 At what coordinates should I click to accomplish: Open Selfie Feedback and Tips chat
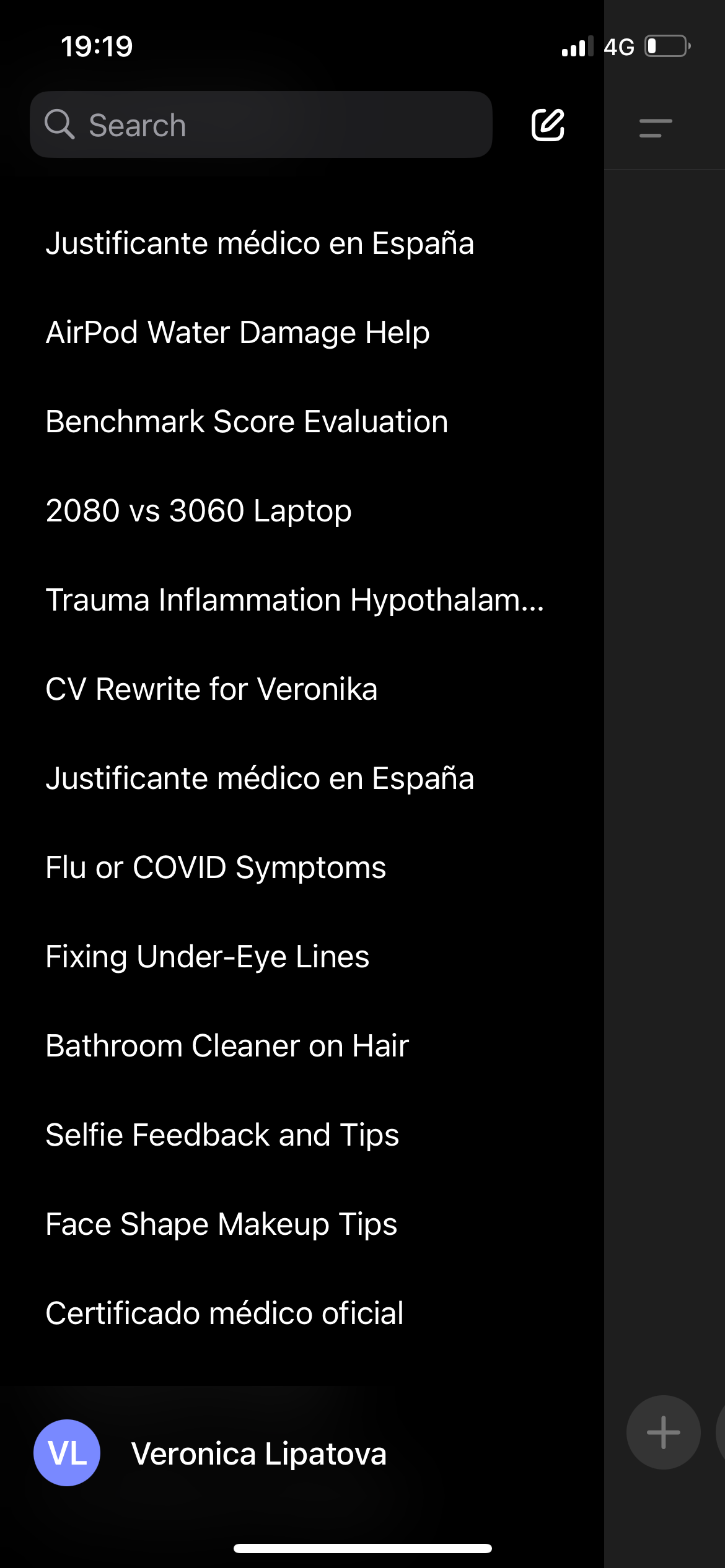(222, 1135)
